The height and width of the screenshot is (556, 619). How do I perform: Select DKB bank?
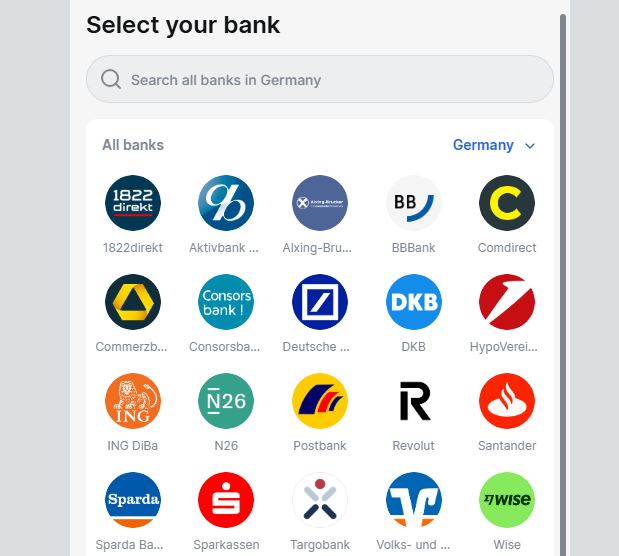(414, 302)
